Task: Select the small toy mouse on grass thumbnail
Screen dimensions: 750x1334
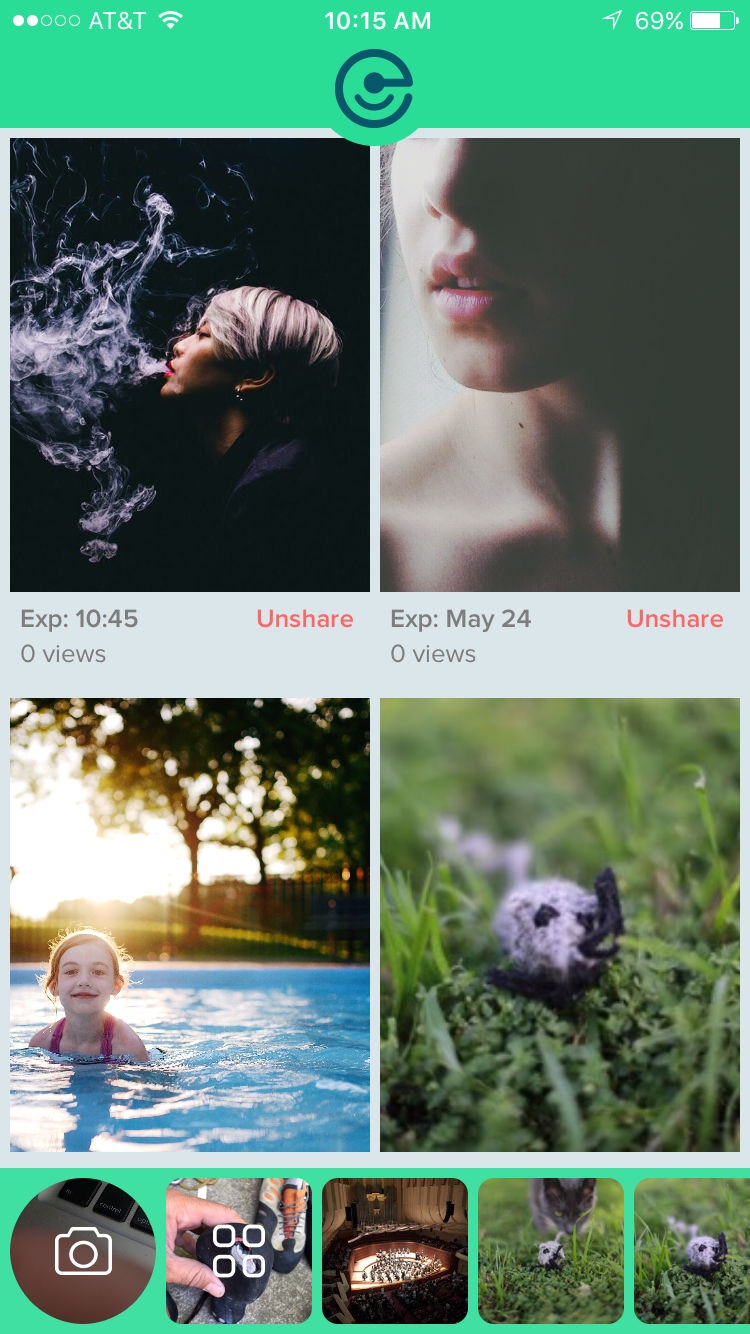Action: point(692,1251)
